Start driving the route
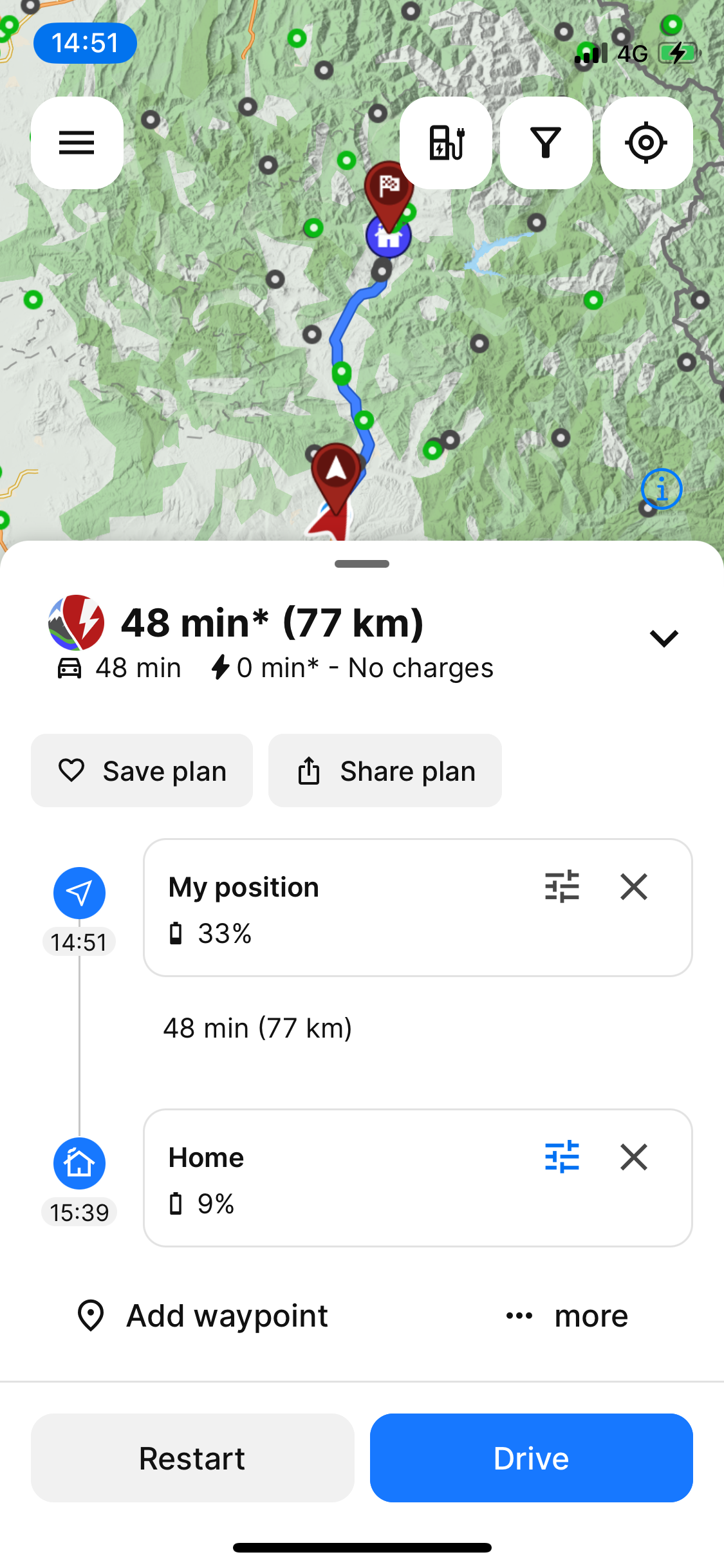The height and width of the screenshot is (1568, 724). (531, 1458)
